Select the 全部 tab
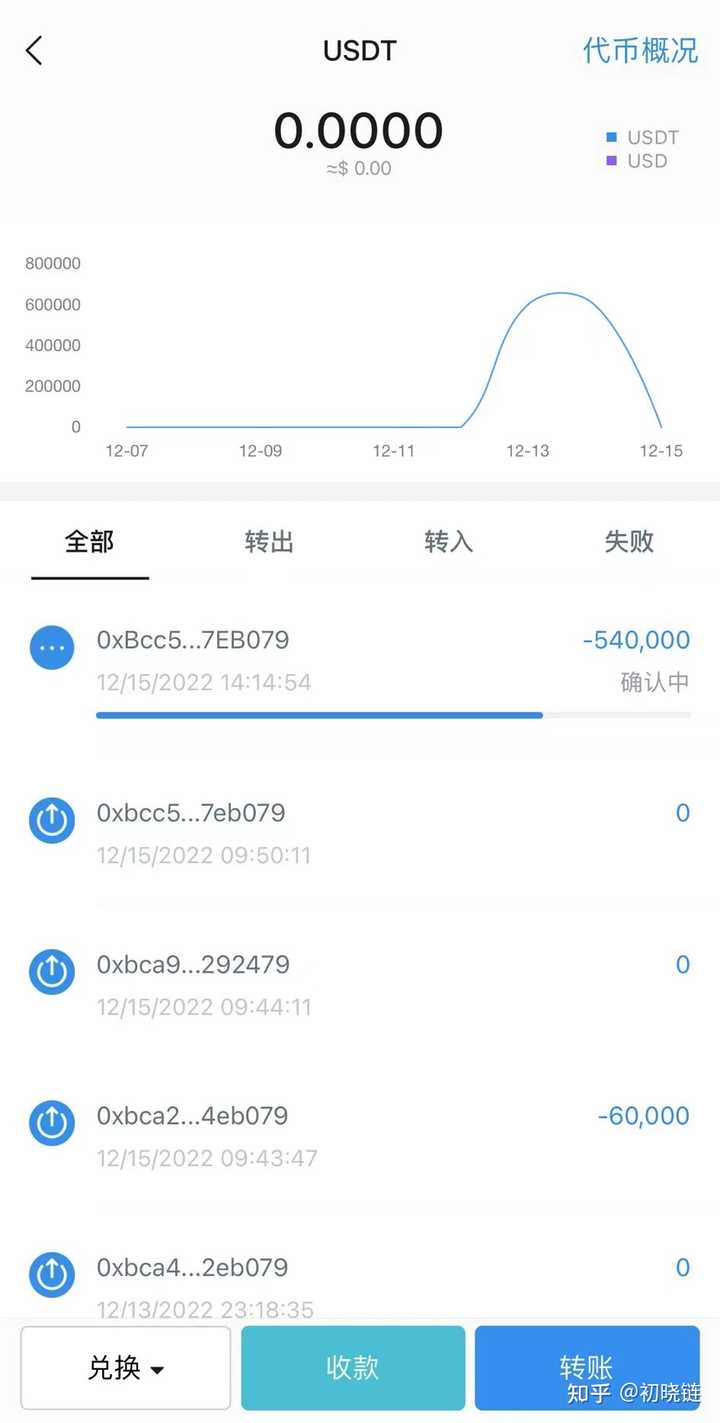720x1423 pixels. [88, 542]
